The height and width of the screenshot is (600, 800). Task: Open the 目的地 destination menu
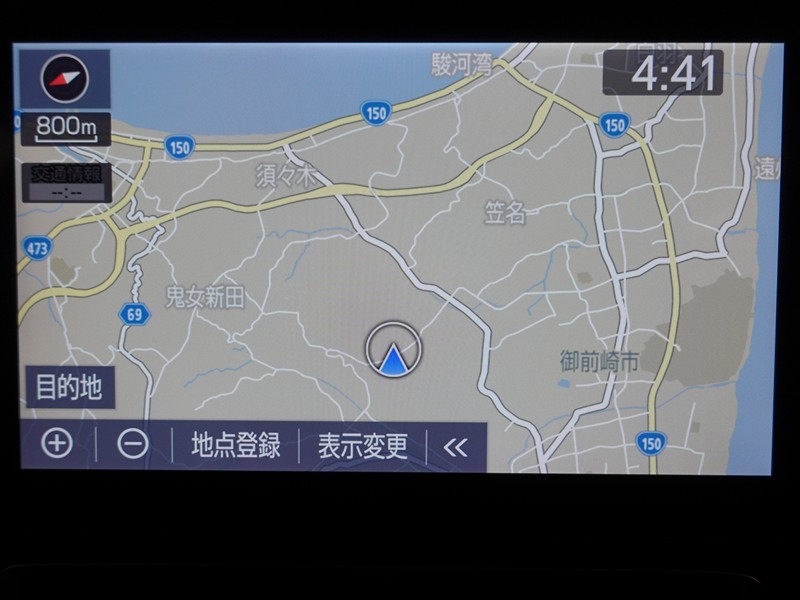click(70, 387)
